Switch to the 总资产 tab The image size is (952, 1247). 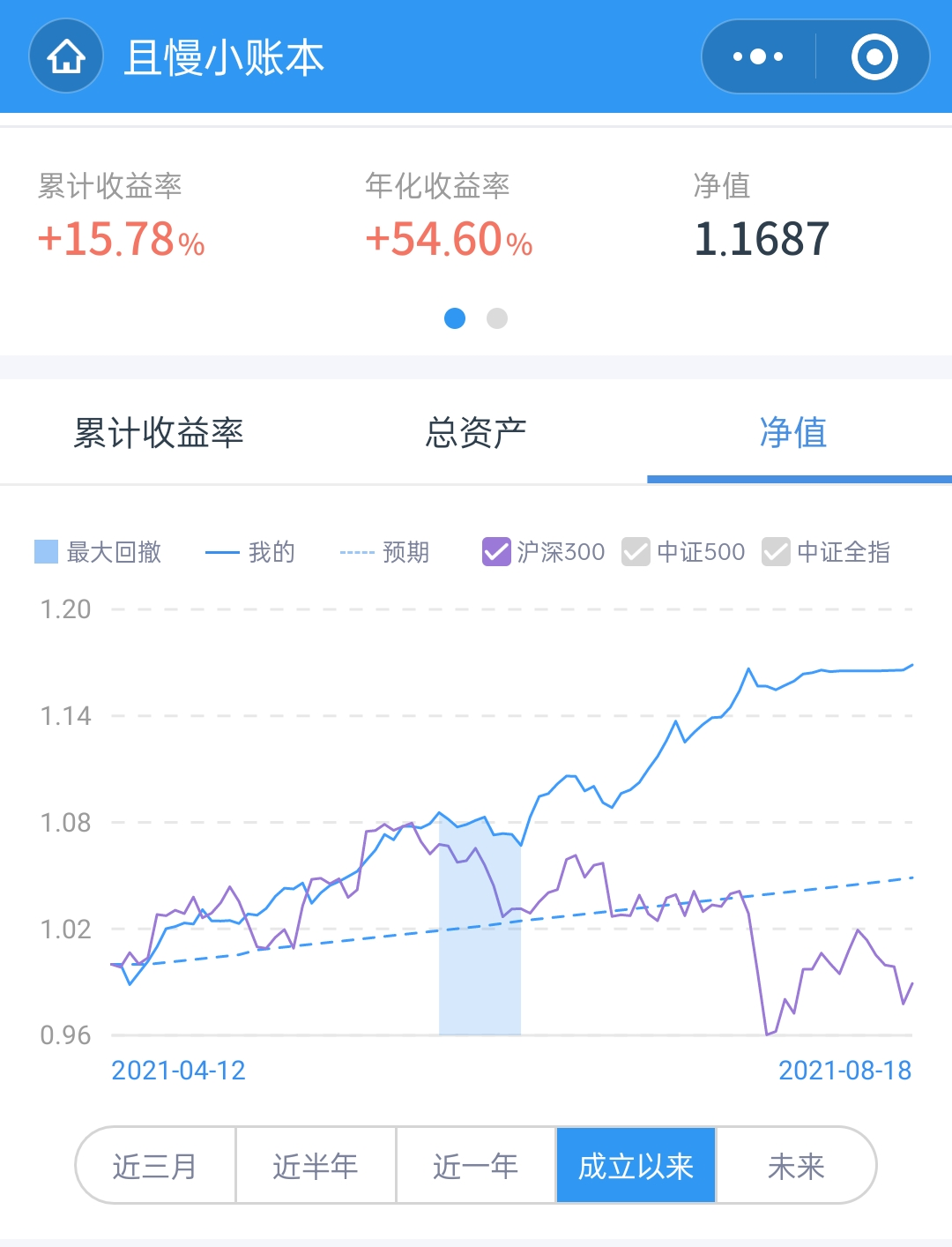click(x=475, y=433)
